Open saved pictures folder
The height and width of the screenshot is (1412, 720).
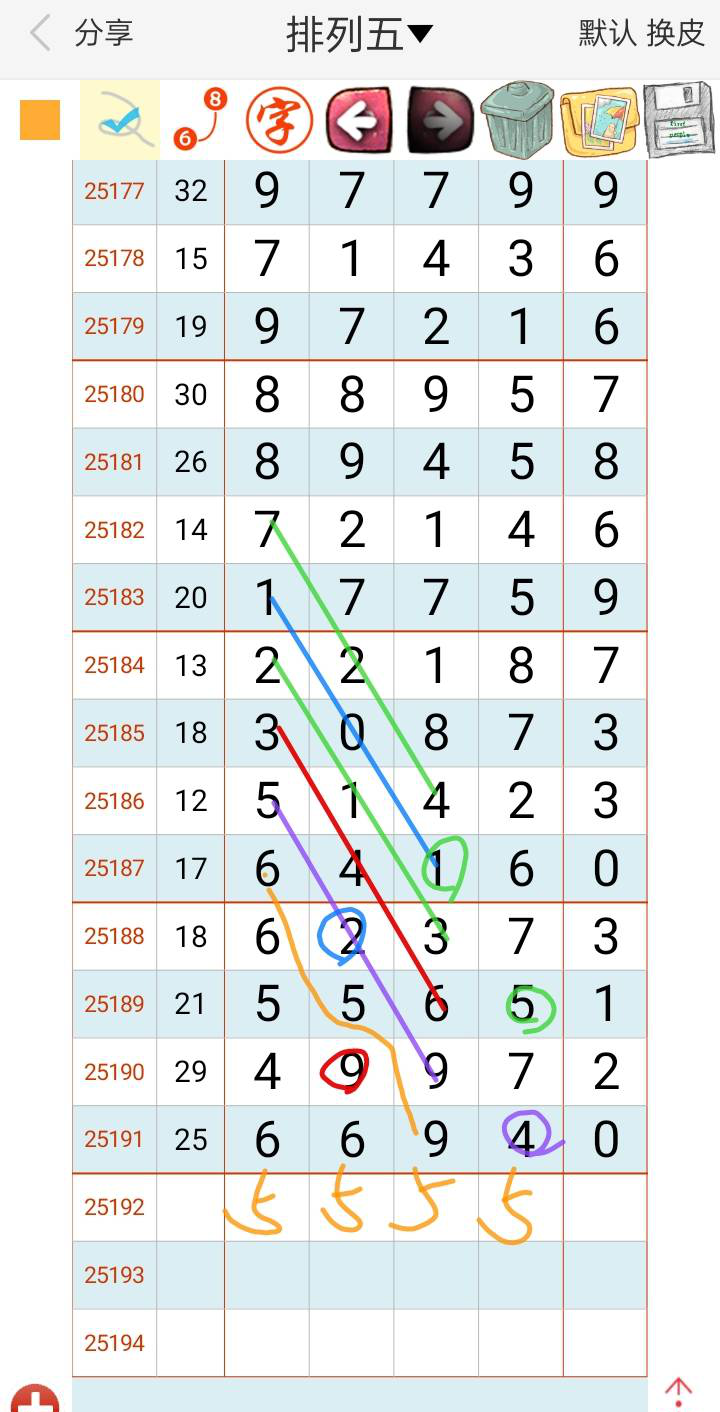click(x=598, y=120)
